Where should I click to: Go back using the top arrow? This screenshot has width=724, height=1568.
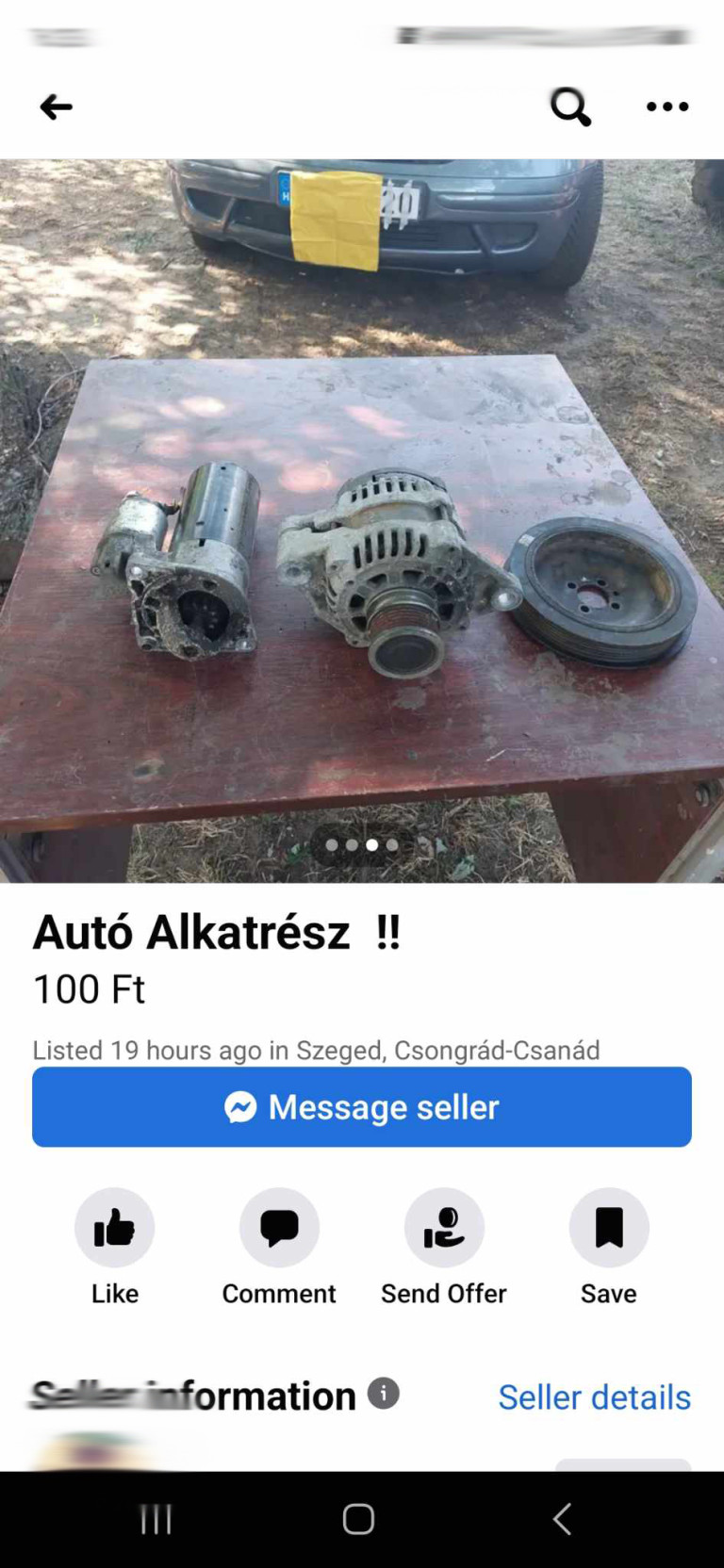pos(56,107)
